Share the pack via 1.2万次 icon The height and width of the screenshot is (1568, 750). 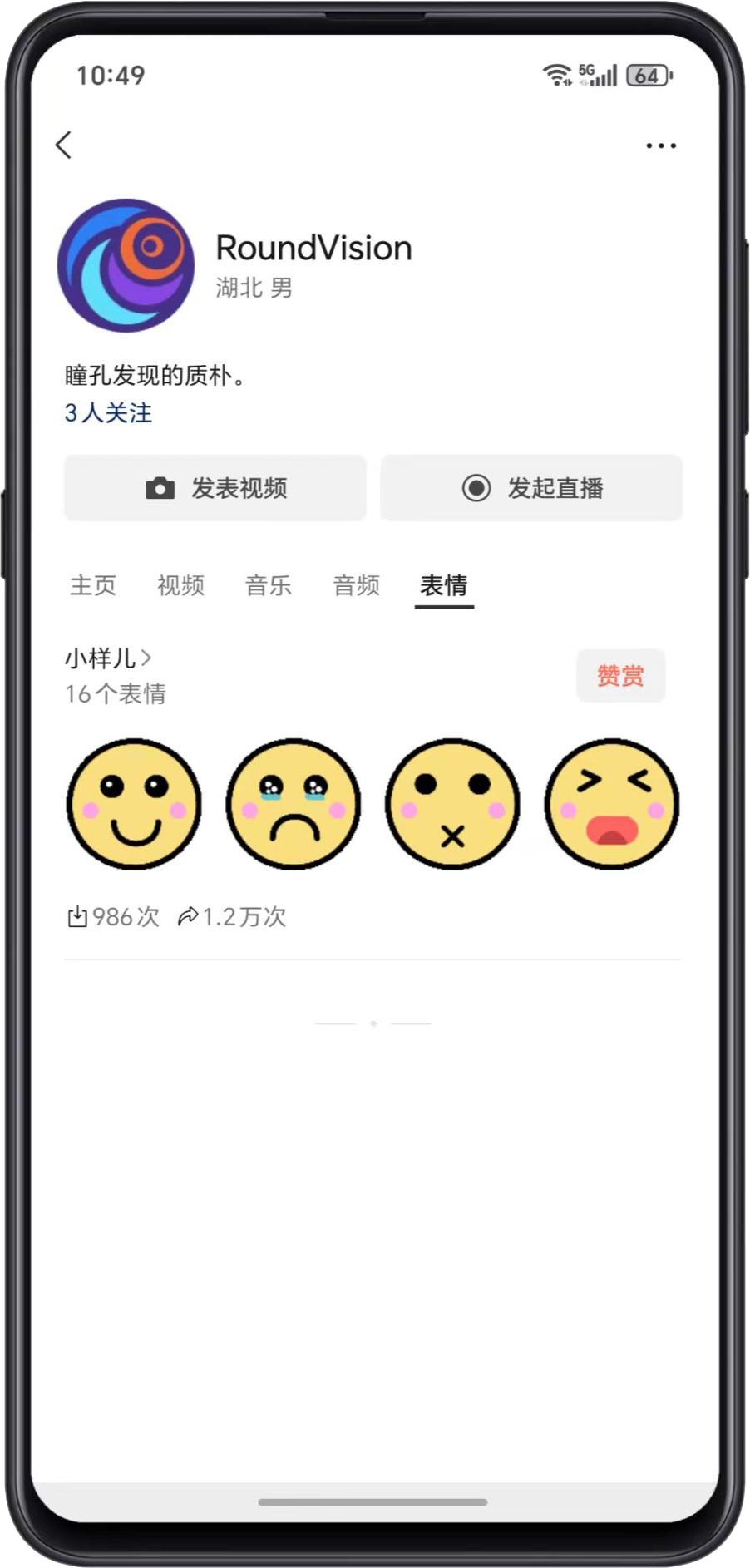pos(189,916)
